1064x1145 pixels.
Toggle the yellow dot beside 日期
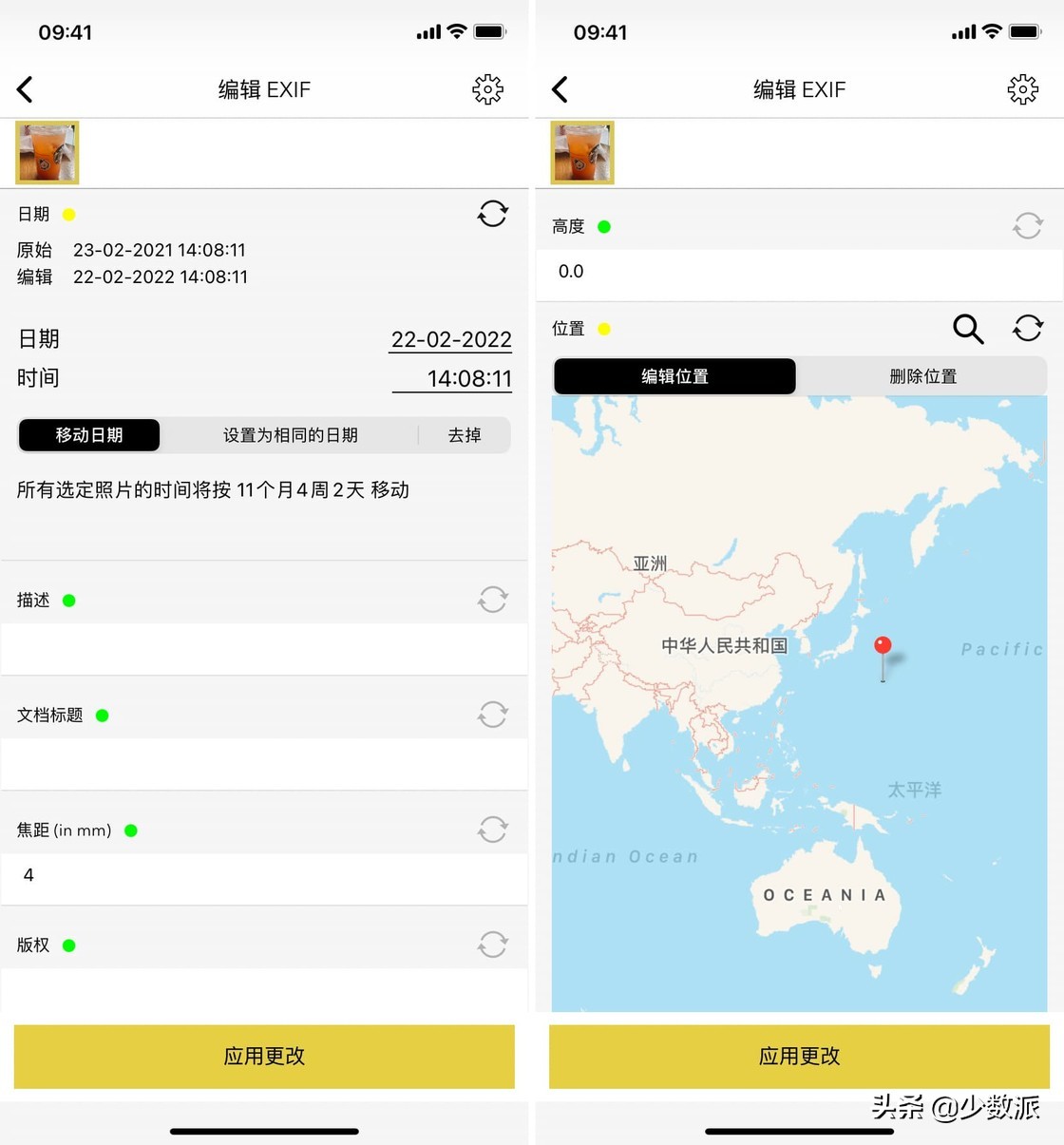tap(68, 215)
